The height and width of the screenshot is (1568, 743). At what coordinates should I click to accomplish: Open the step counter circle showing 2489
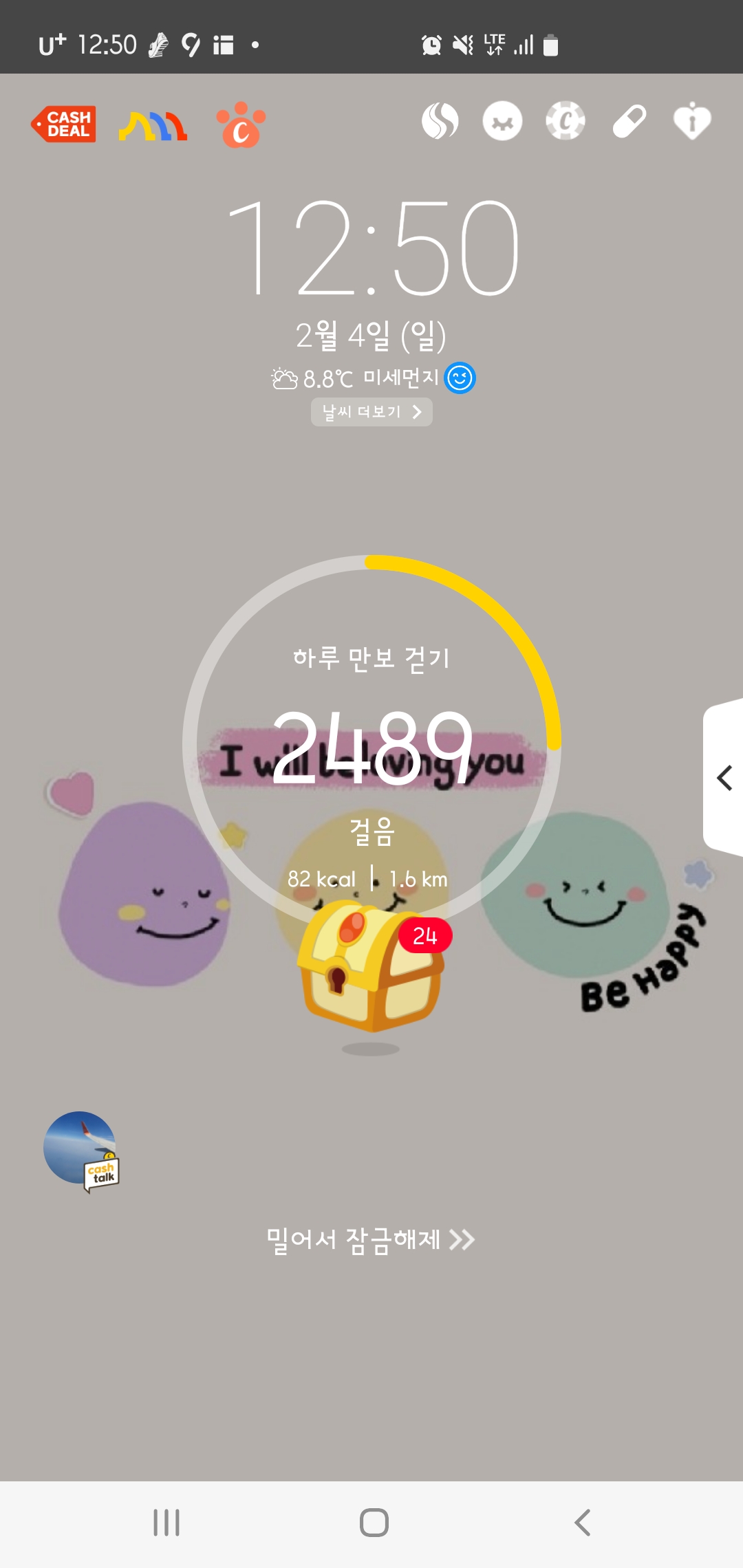[371, 744]
